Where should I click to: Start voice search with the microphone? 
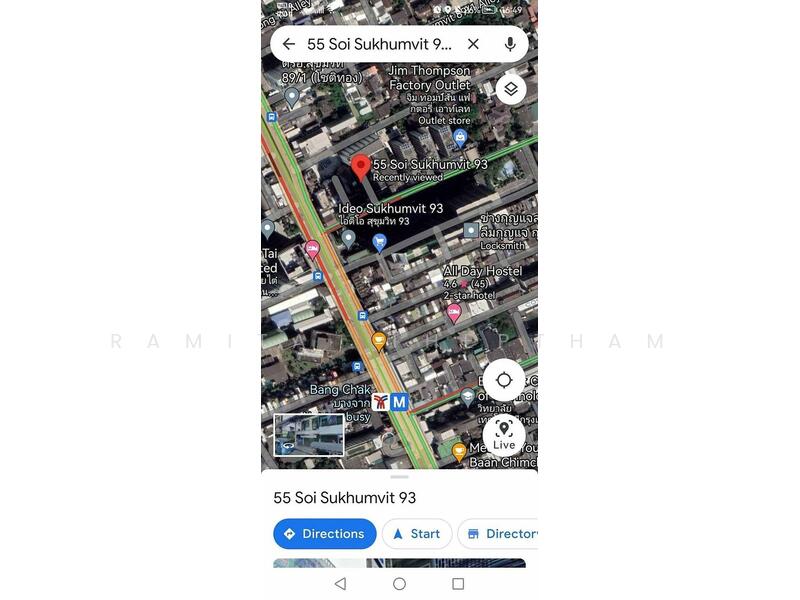510,44
